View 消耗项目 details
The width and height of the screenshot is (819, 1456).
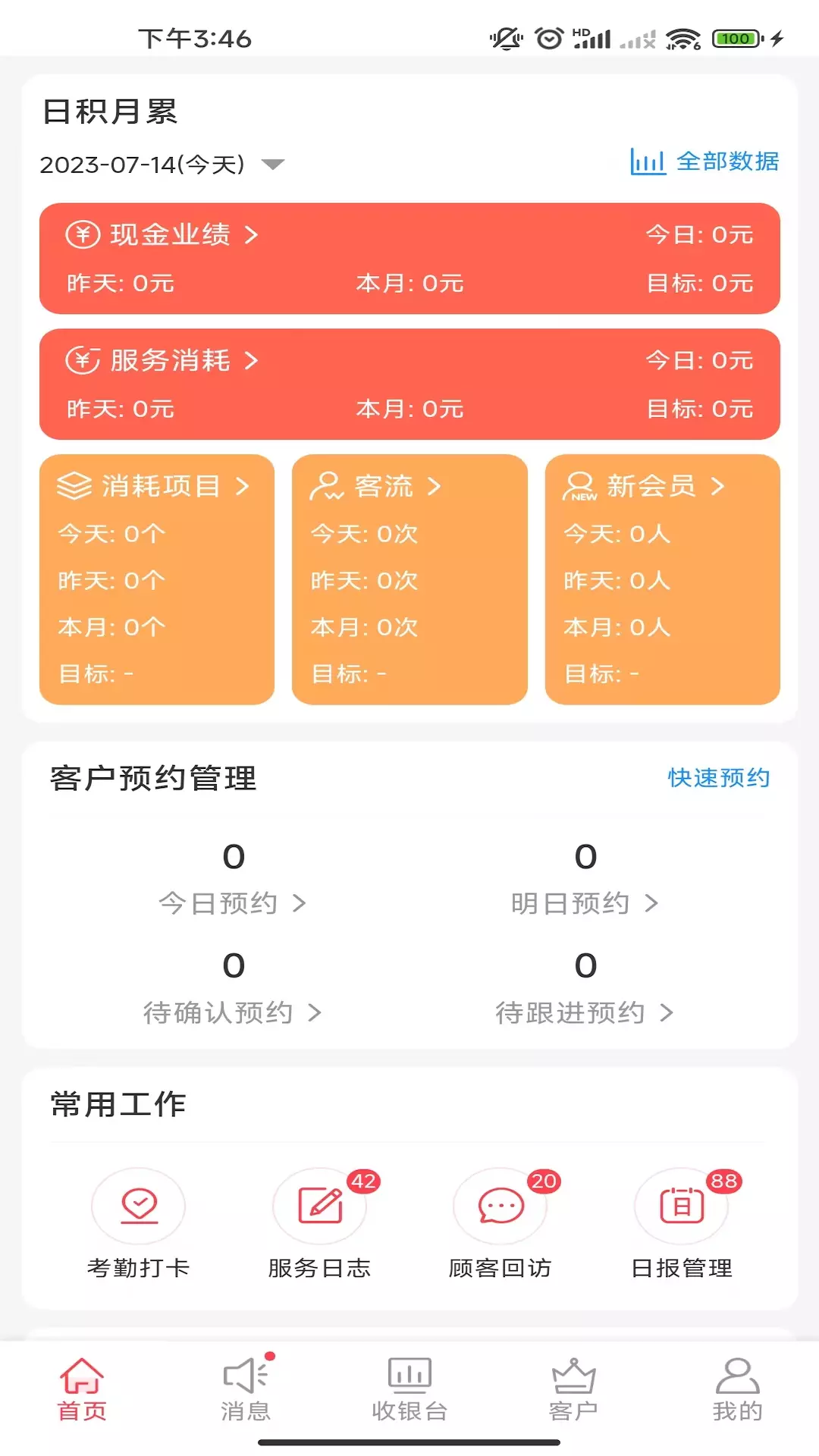[x=157, y=579]
